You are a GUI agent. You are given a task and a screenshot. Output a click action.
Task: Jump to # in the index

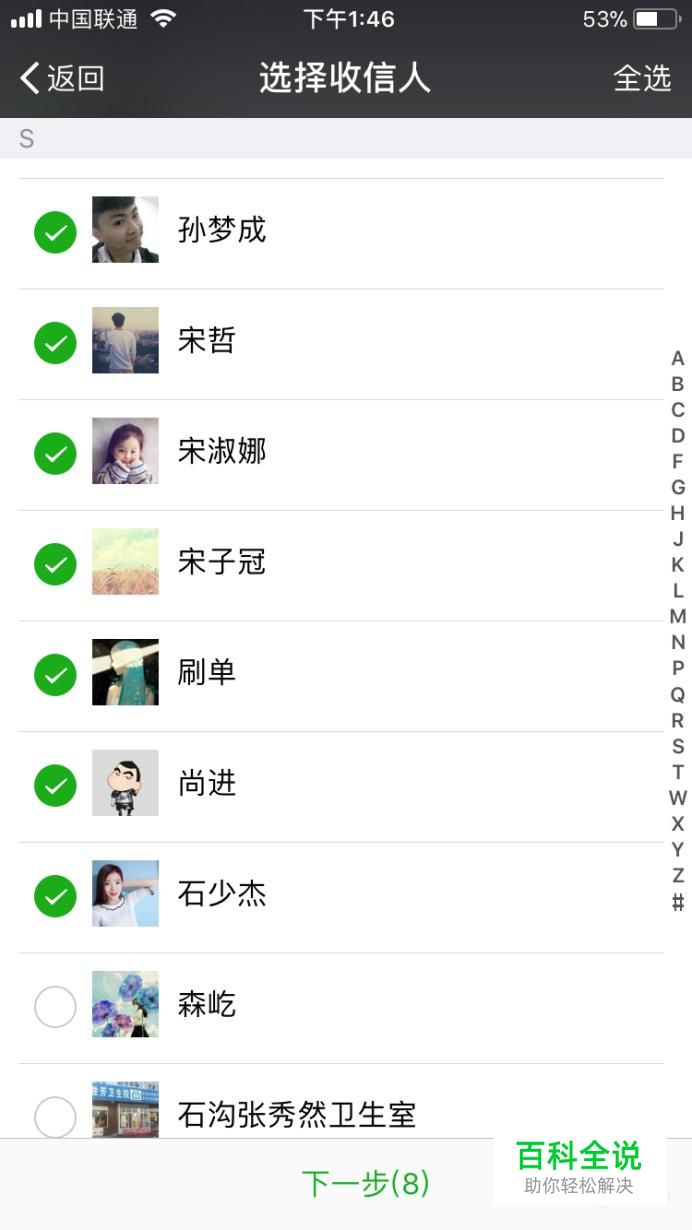(x=678, y=902)
